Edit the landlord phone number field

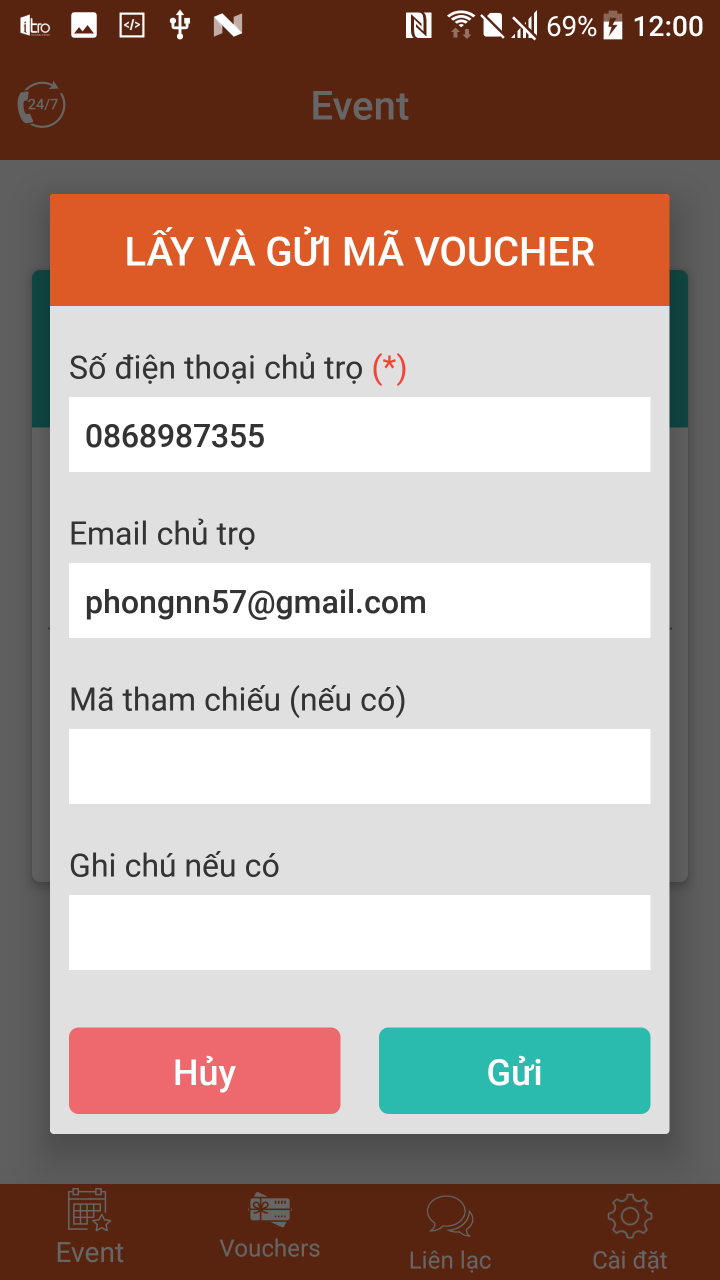pyautogui.click(x=359, y=435)
